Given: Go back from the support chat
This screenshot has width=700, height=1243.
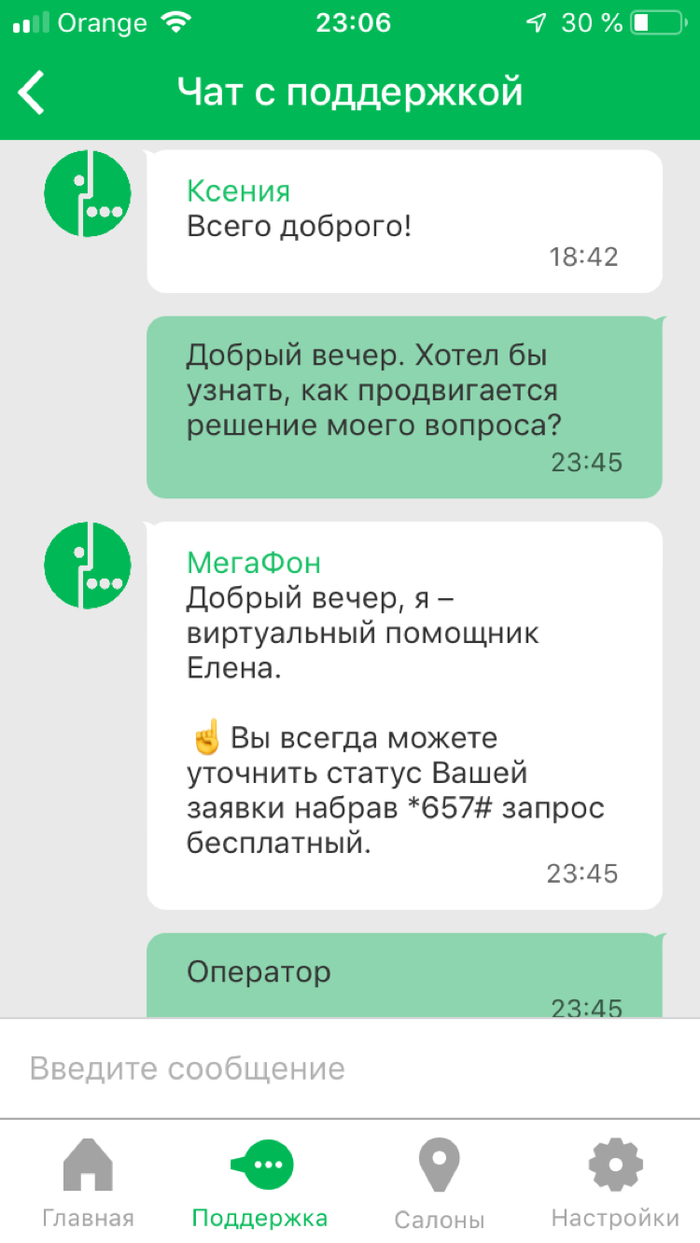Looking at the screenshot, I should tap(32, 92).
